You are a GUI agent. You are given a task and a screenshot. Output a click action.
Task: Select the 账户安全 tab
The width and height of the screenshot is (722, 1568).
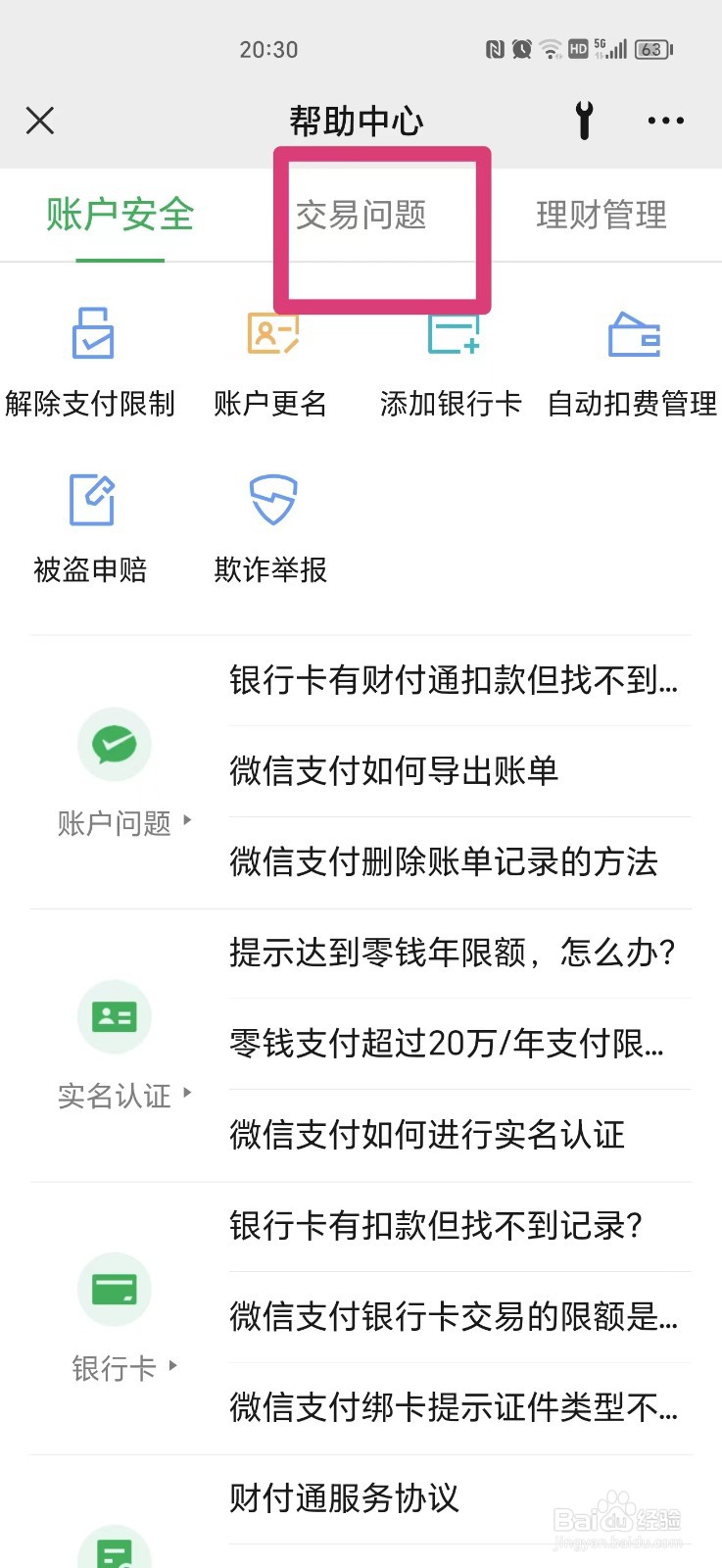coord(120,215)
